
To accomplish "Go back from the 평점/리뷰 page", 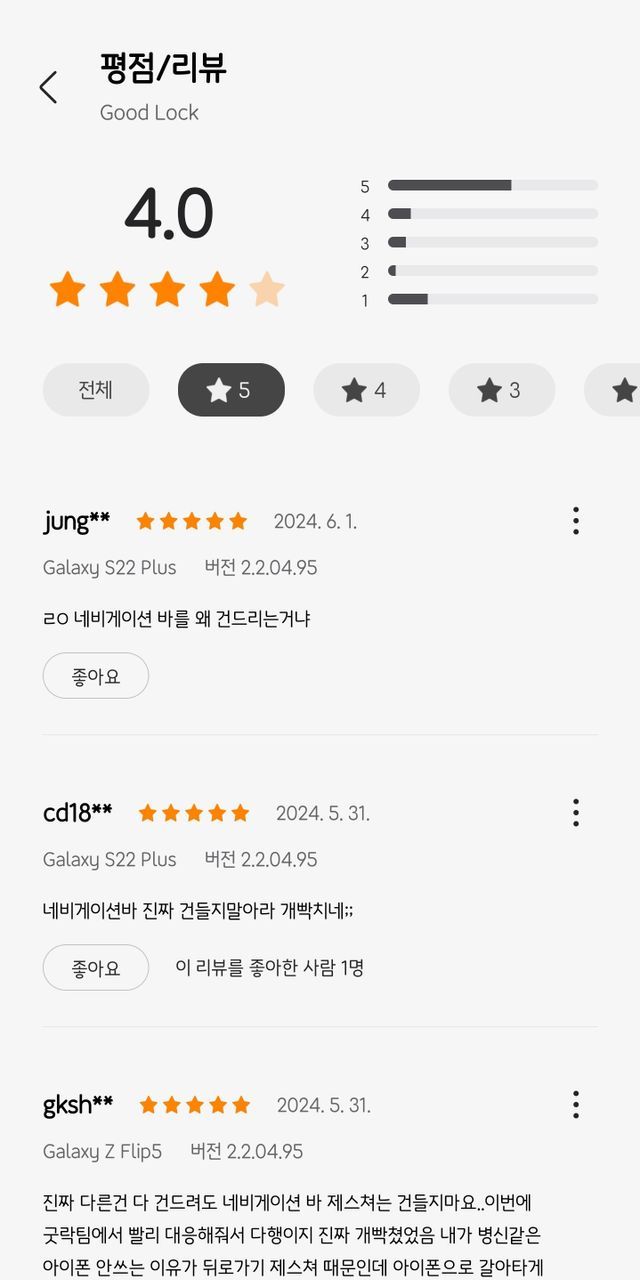I will pos(48,87).
